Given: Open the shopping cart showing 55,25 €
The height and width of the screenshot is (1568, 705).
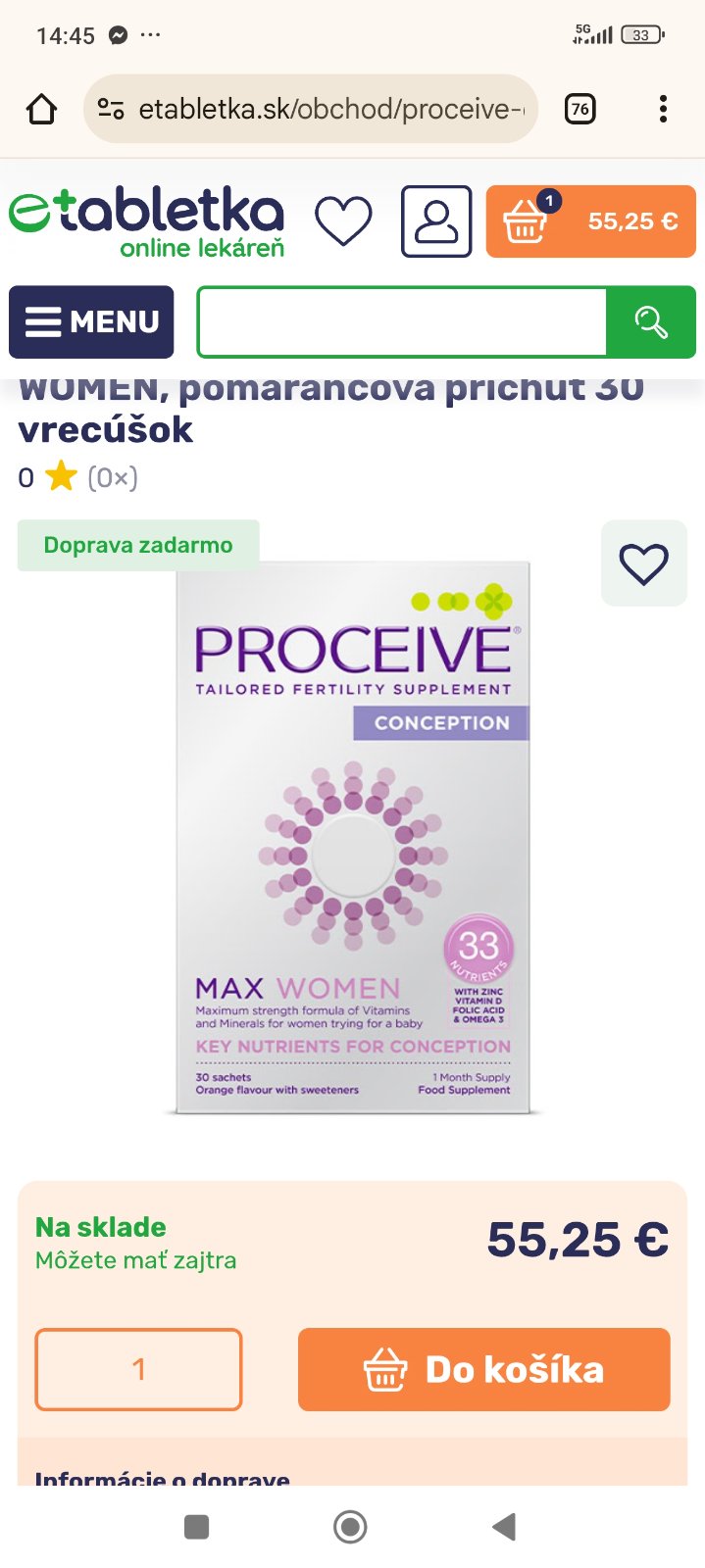Looking at the screenshot, I should [590, 221].
